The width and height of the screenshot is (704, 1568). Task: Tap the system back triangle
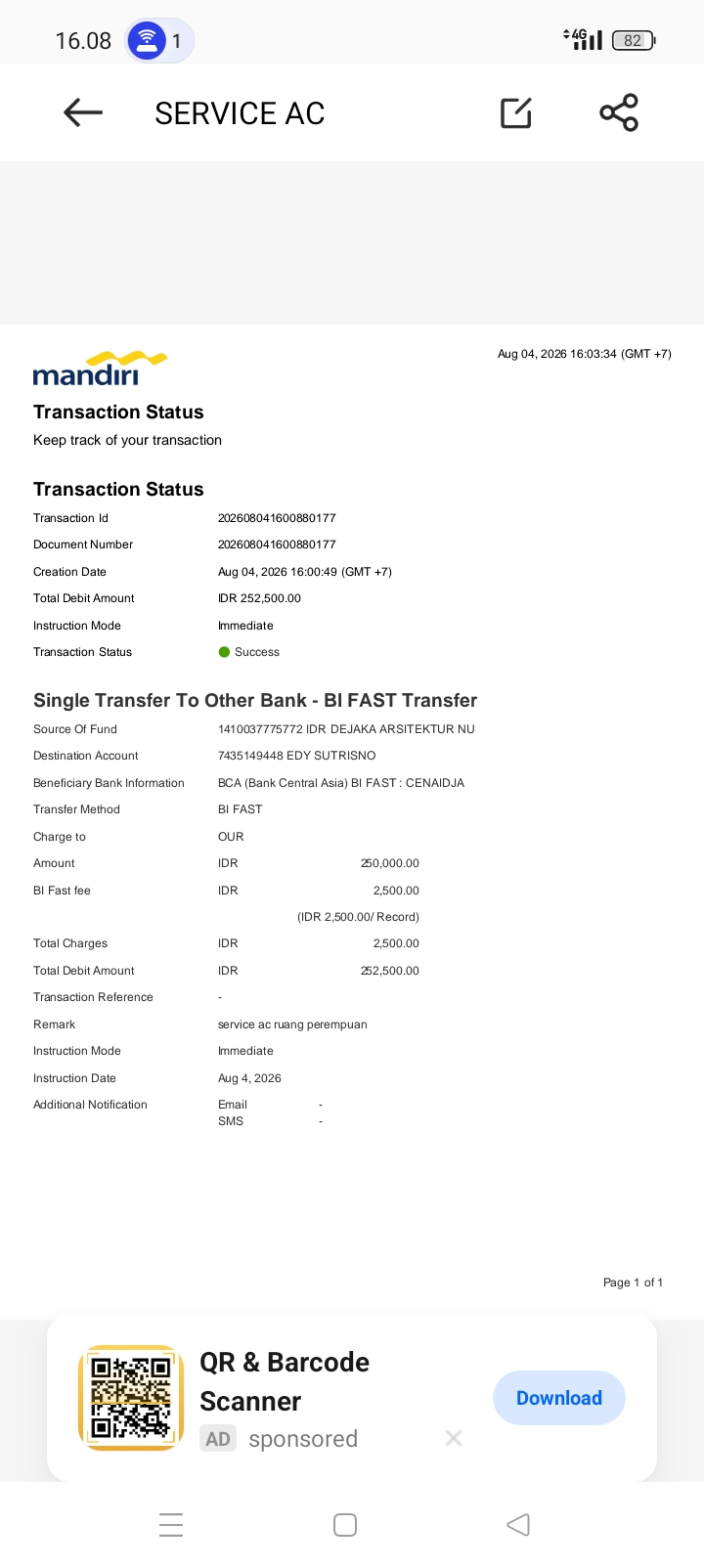pyautogui.click(x=518, y=1525)
